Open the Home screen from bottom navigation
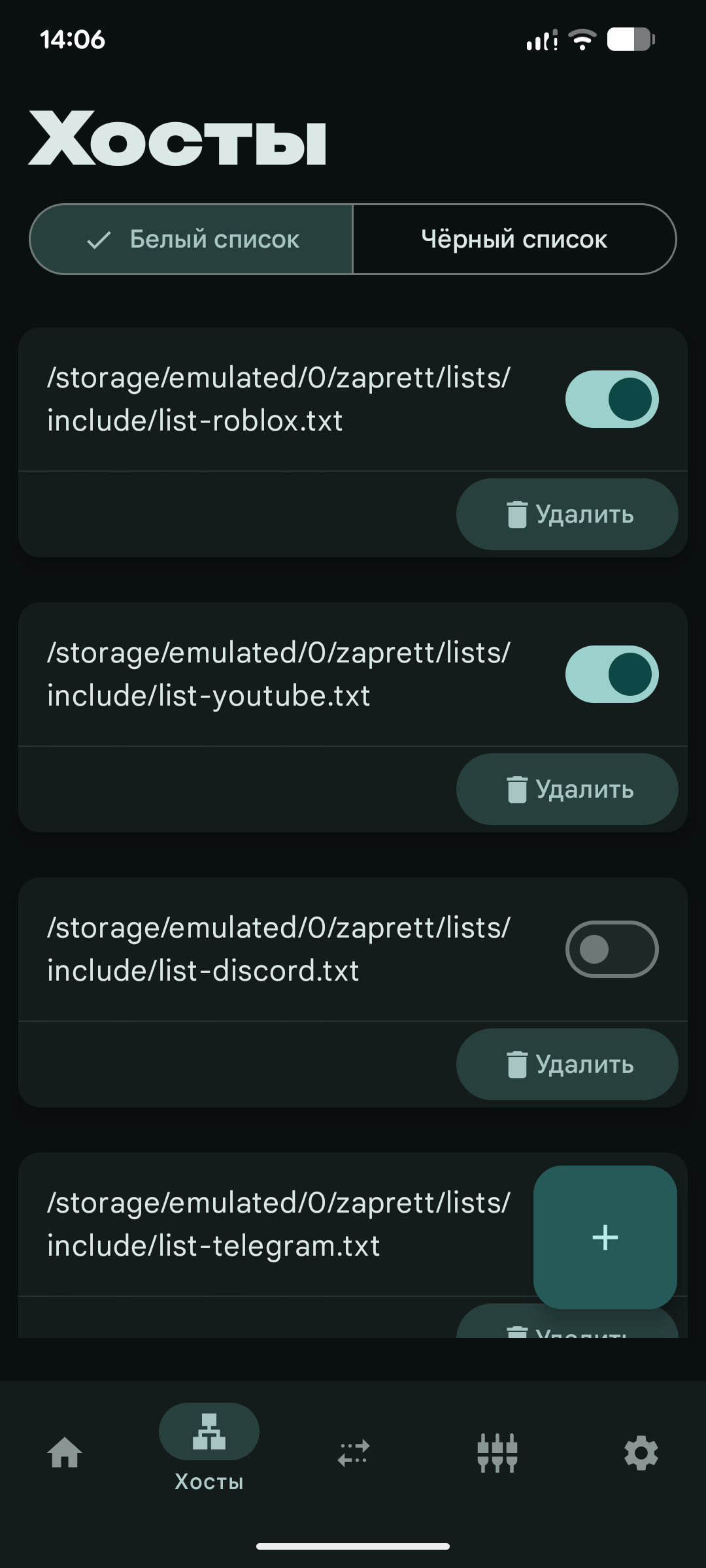 point(65,1454)
